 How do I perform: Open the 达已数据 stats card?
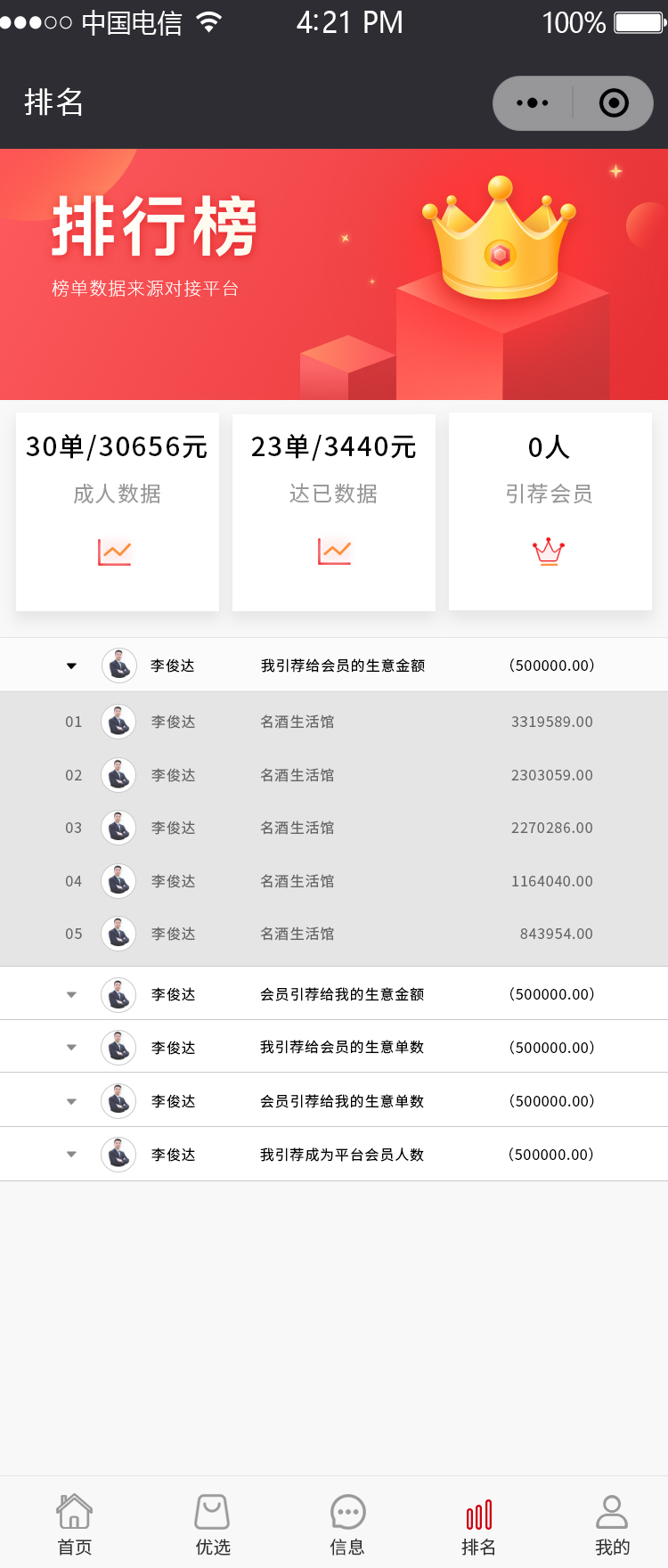pyautogui.click(x=334, y=511)
